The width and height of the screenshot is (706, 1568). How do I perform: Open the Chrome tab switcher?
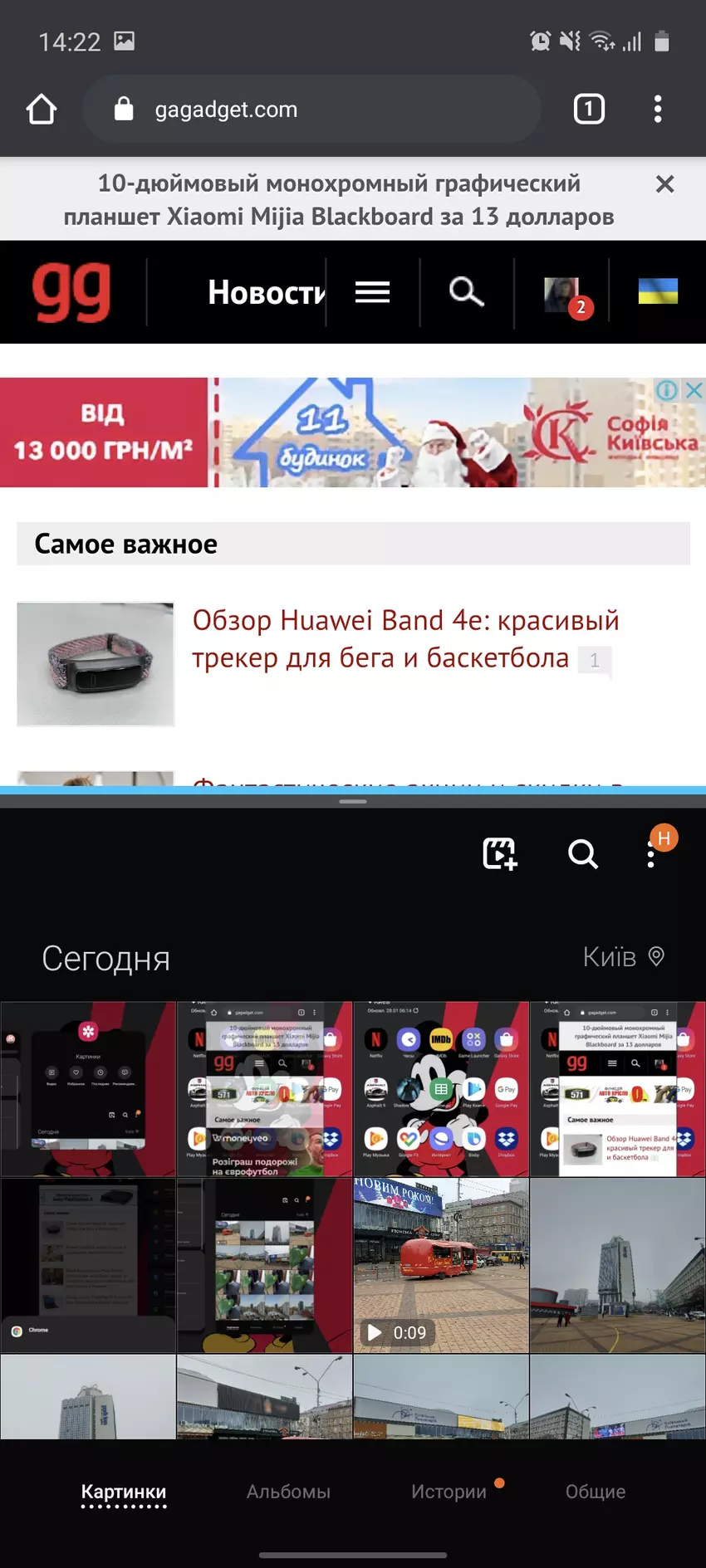pyautogui.click(x=589, y=109)
